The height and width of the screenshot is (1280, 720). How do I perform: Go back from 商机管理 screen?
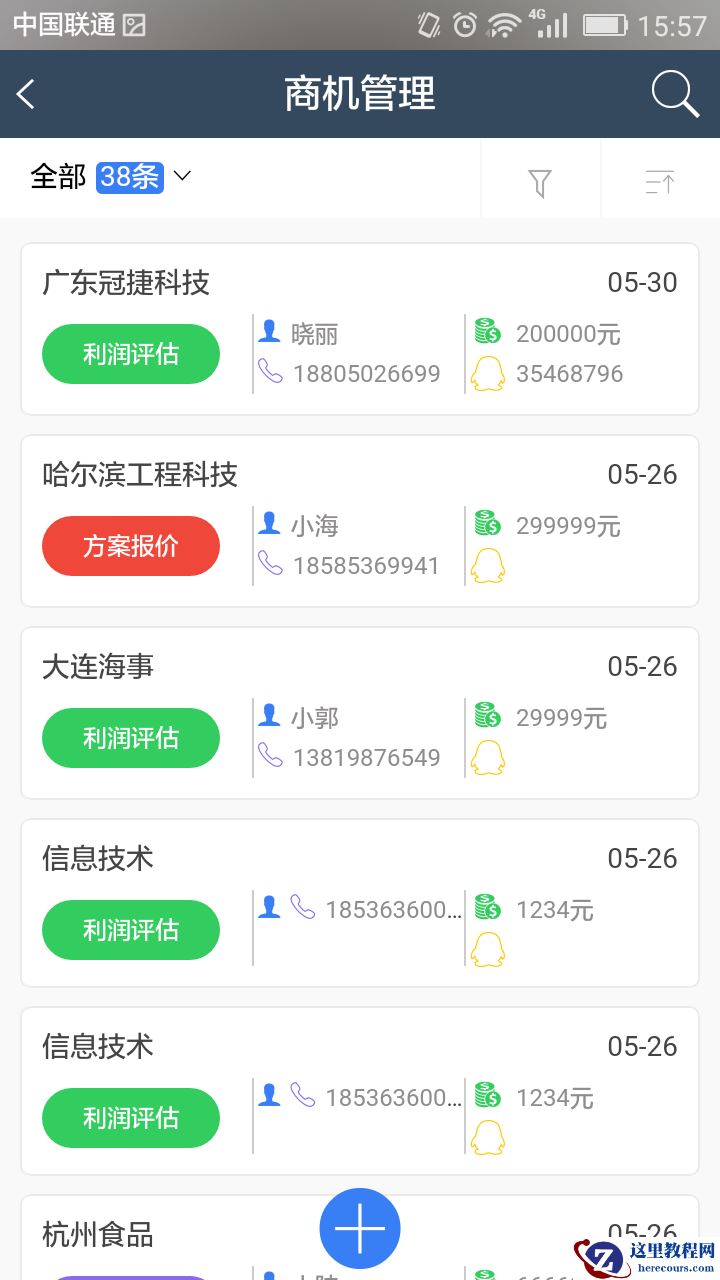(x=26, y=95)
